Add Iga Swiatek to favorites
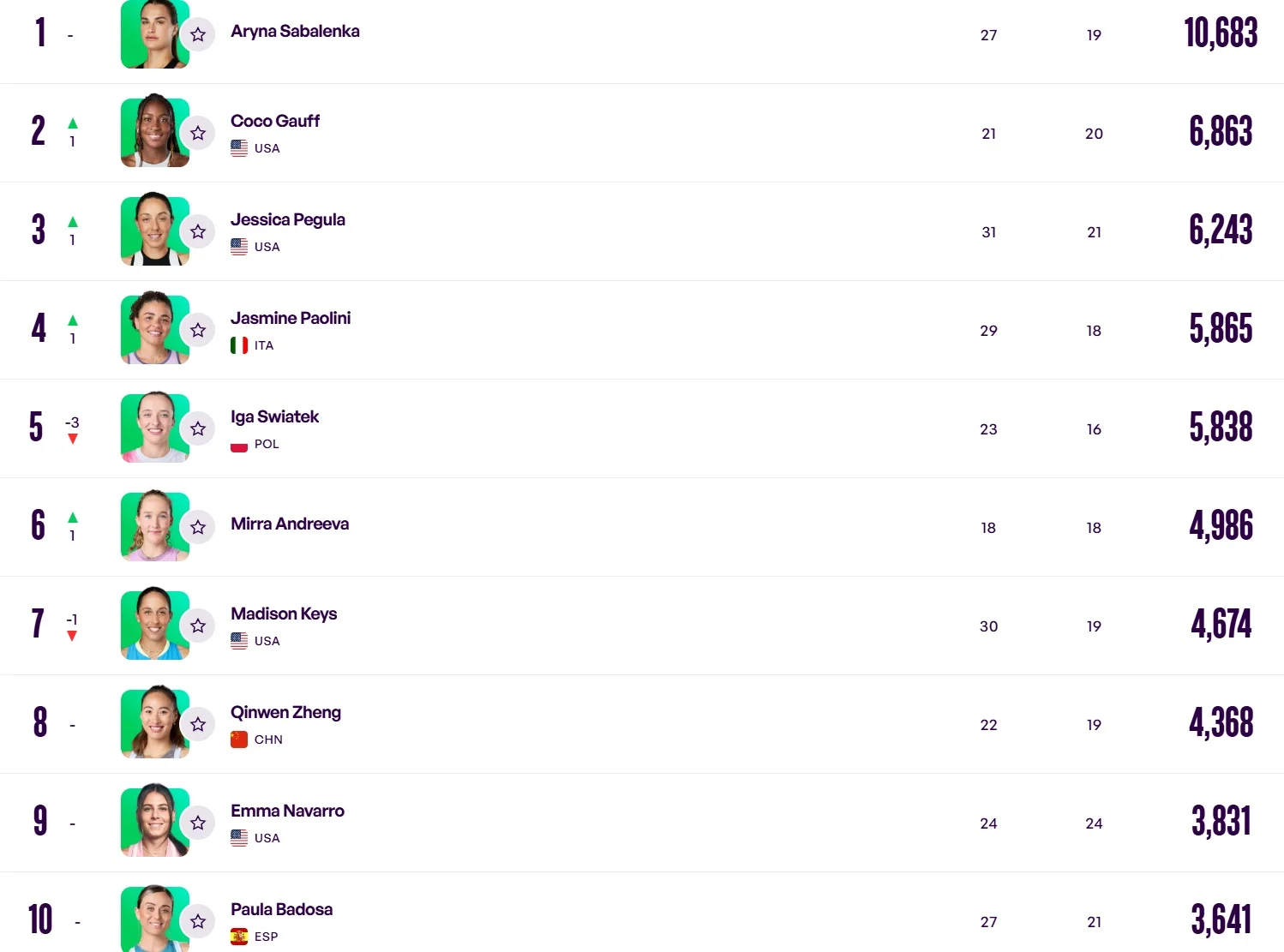Screen dimensions: 1284x952 [198, 428]
